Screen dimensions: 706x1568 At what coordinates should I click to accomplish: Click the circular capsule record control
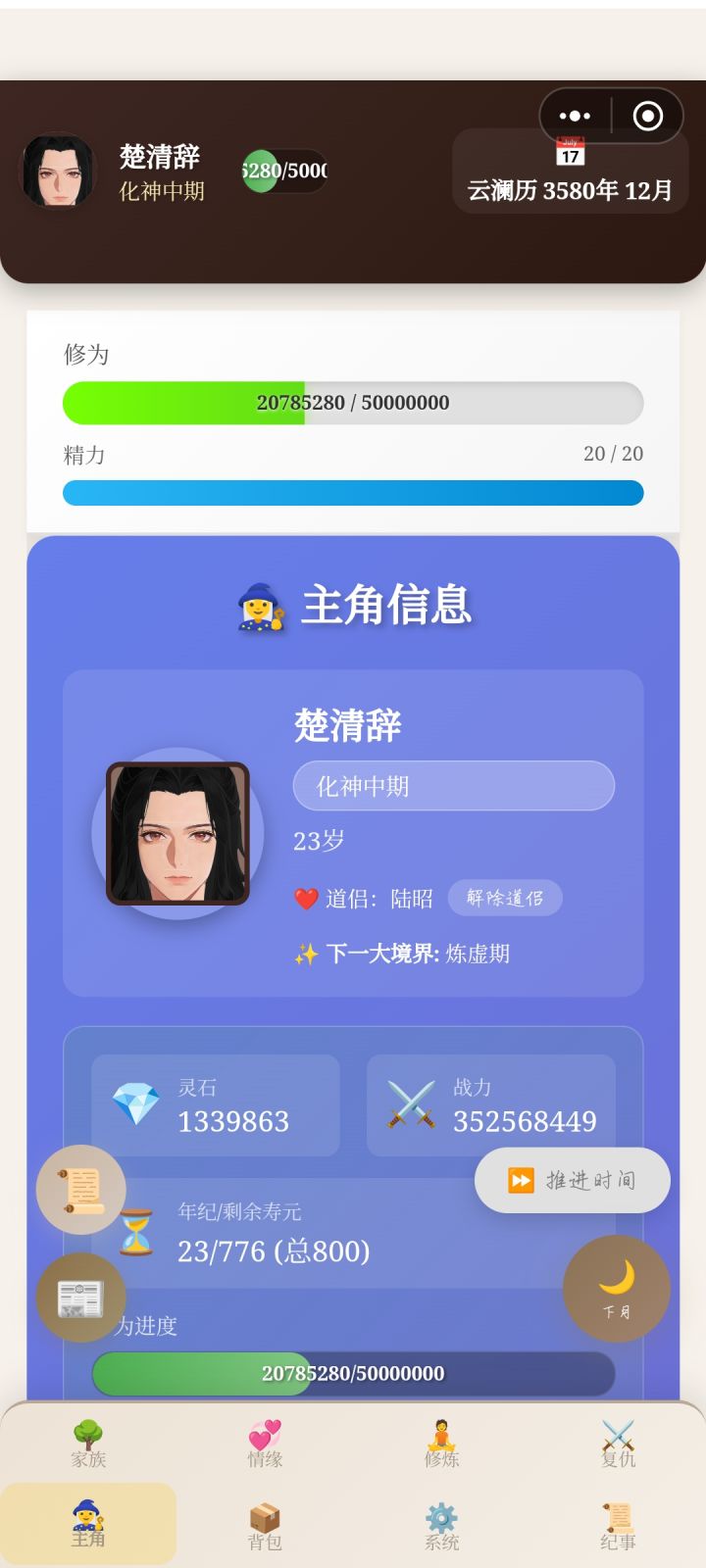(648, 115)
